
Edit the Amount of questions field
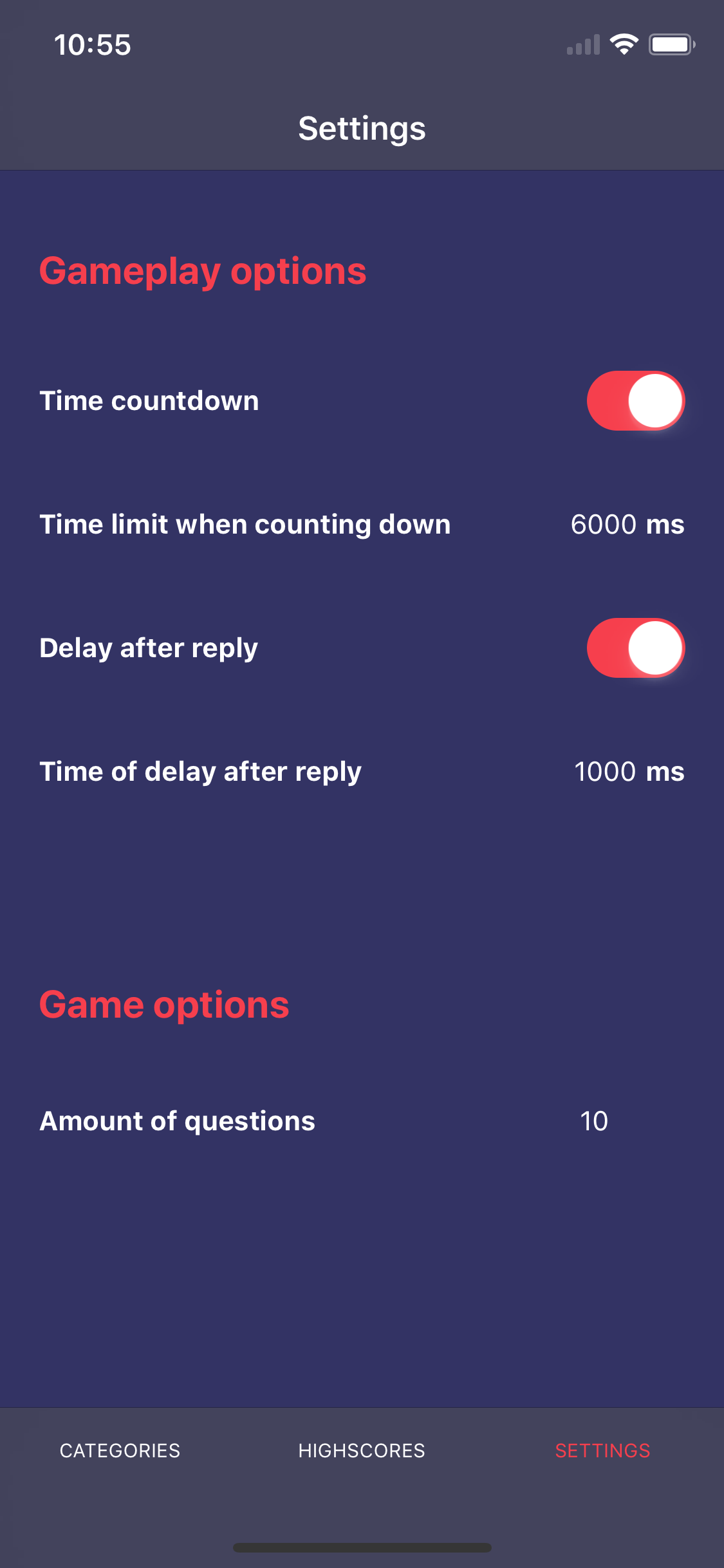click(x=594, y=1121)
